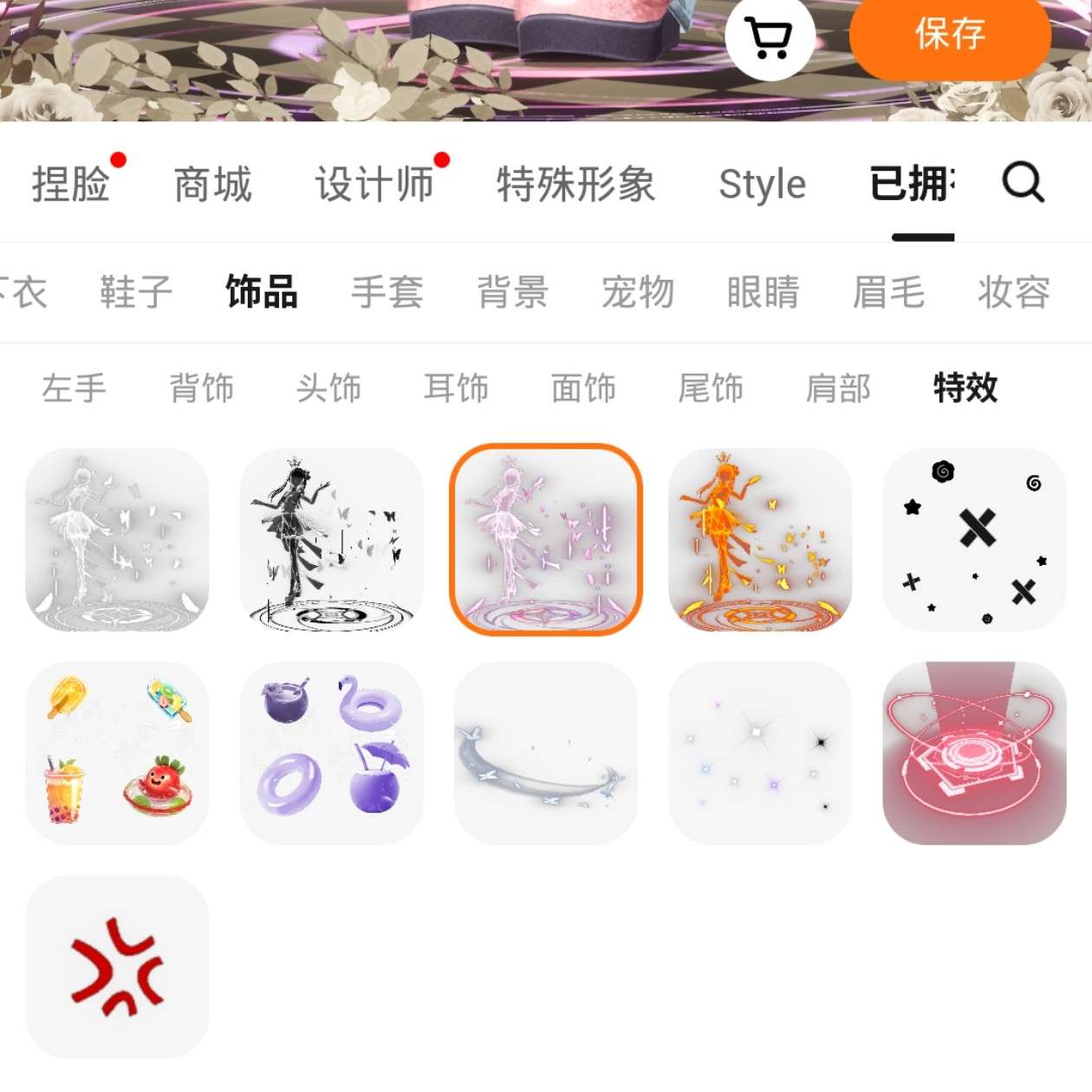This screenshot has height=1092, width=1092.
Task: Go to the 商城 tab
Action: pyautogui.click(x=213, y=184)
